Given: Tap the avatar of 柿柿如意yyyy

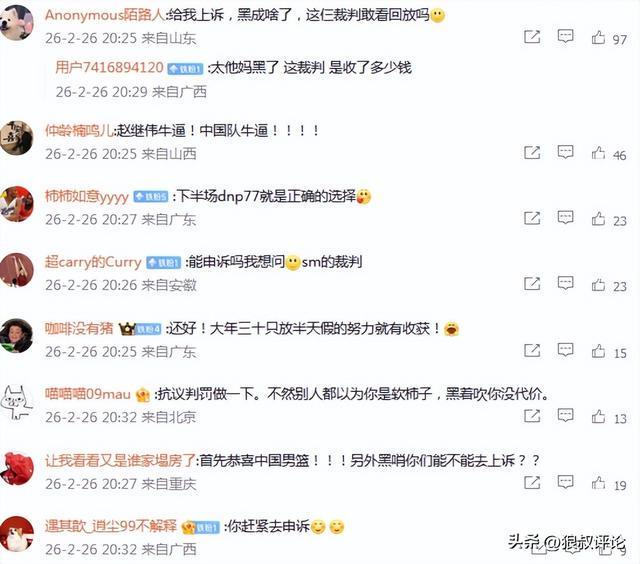Looking at the screenshot, I should [x=16, y=205].
